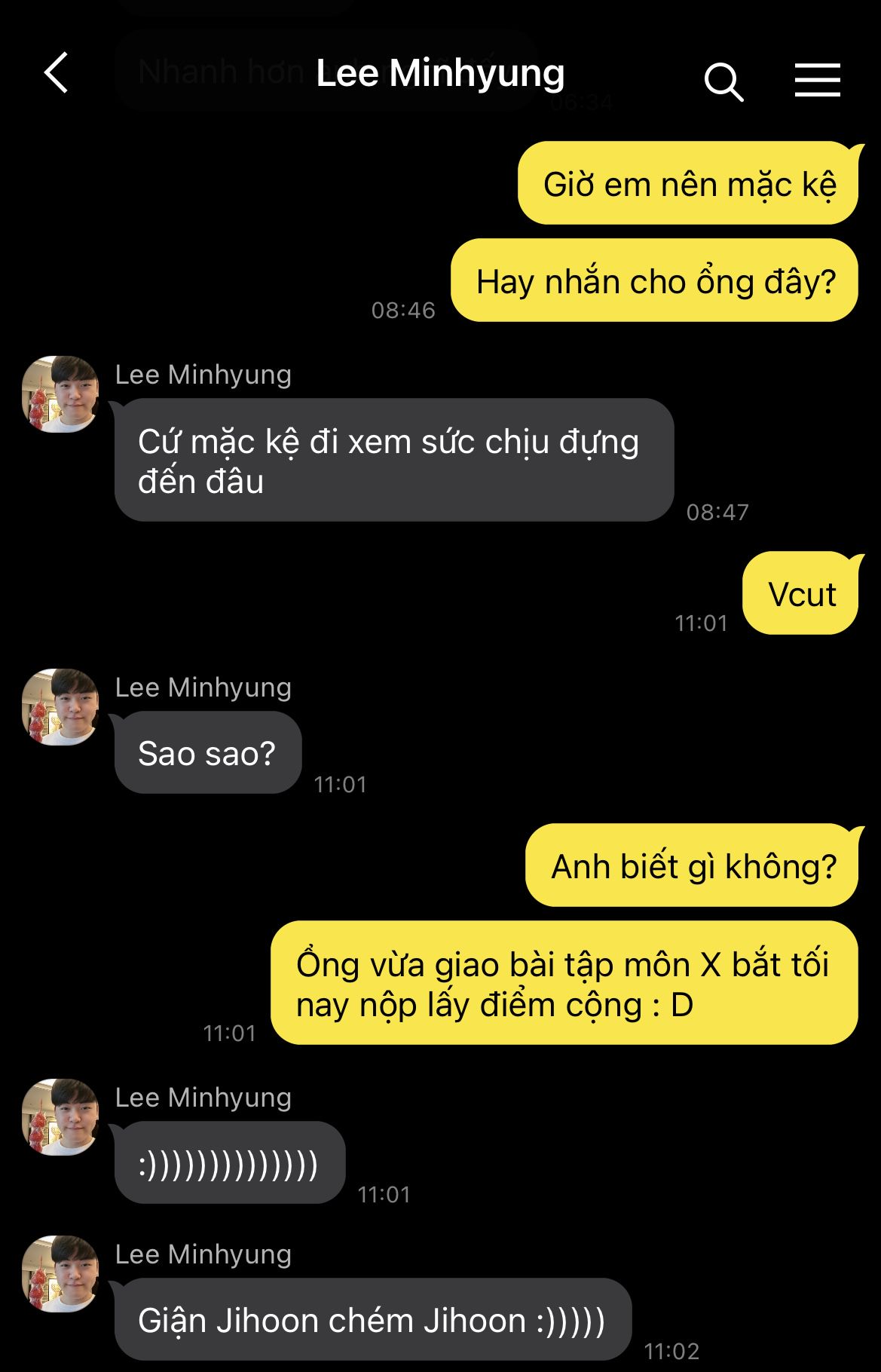This screenshot has width=881, height=1372.
Task: Search within the Lee Minhyung conversation
Action: [723, 81]
